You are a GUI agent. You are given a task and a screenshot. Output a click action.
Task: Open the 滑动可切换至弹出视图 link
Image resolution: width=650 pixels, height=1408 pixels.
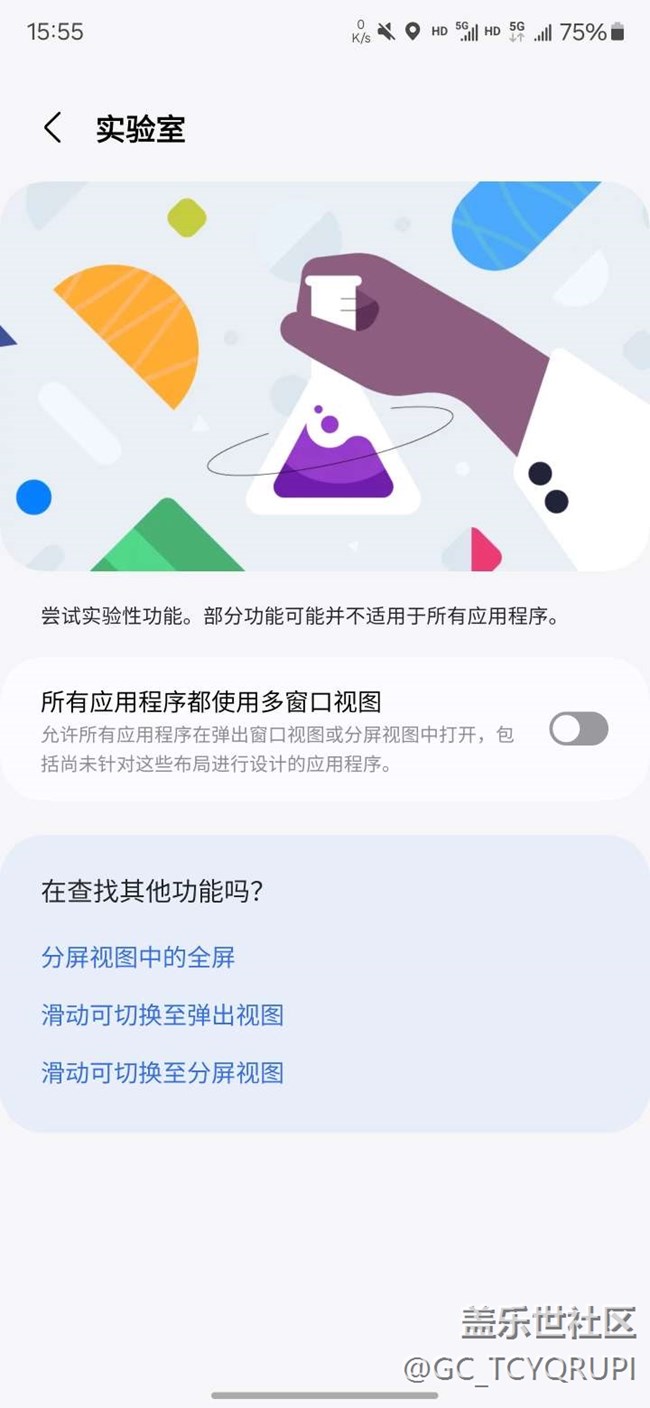click(x=162, y=1015)
